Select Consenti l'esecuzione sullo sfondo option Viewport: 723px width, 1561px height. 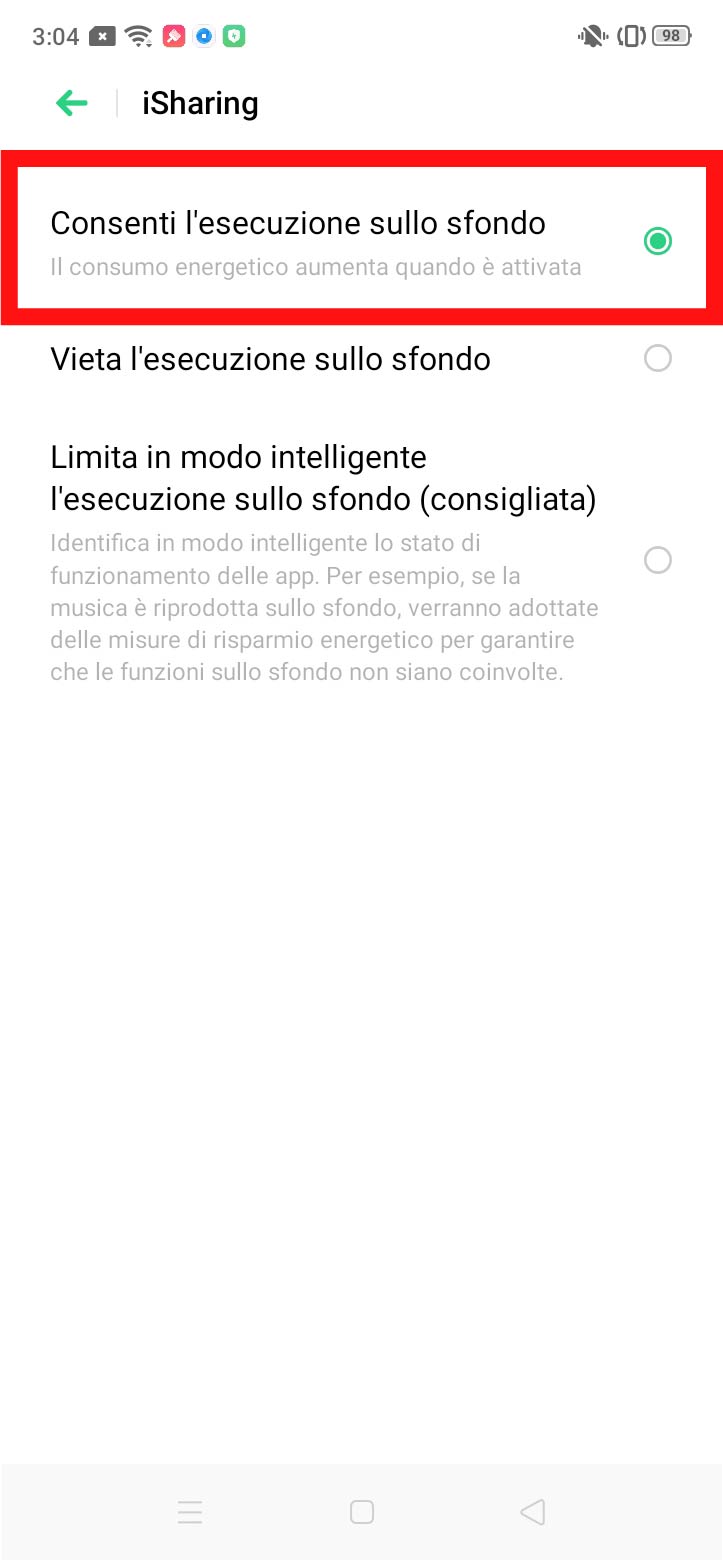point(657,241)
